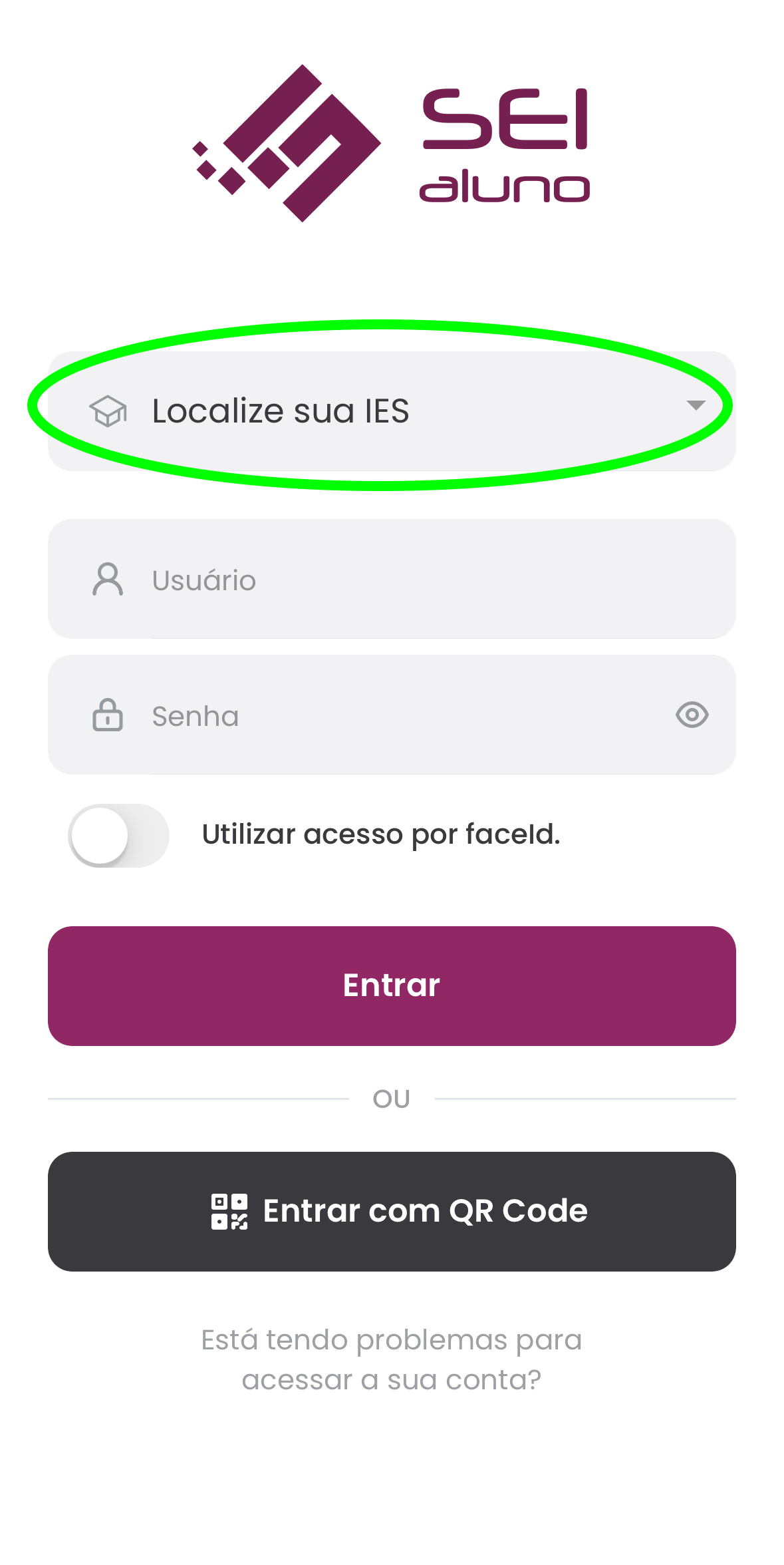Screen dimensions: 784x1565
Task: Choose Entrar com QR Code
Action: click(x=391, y=1211)
